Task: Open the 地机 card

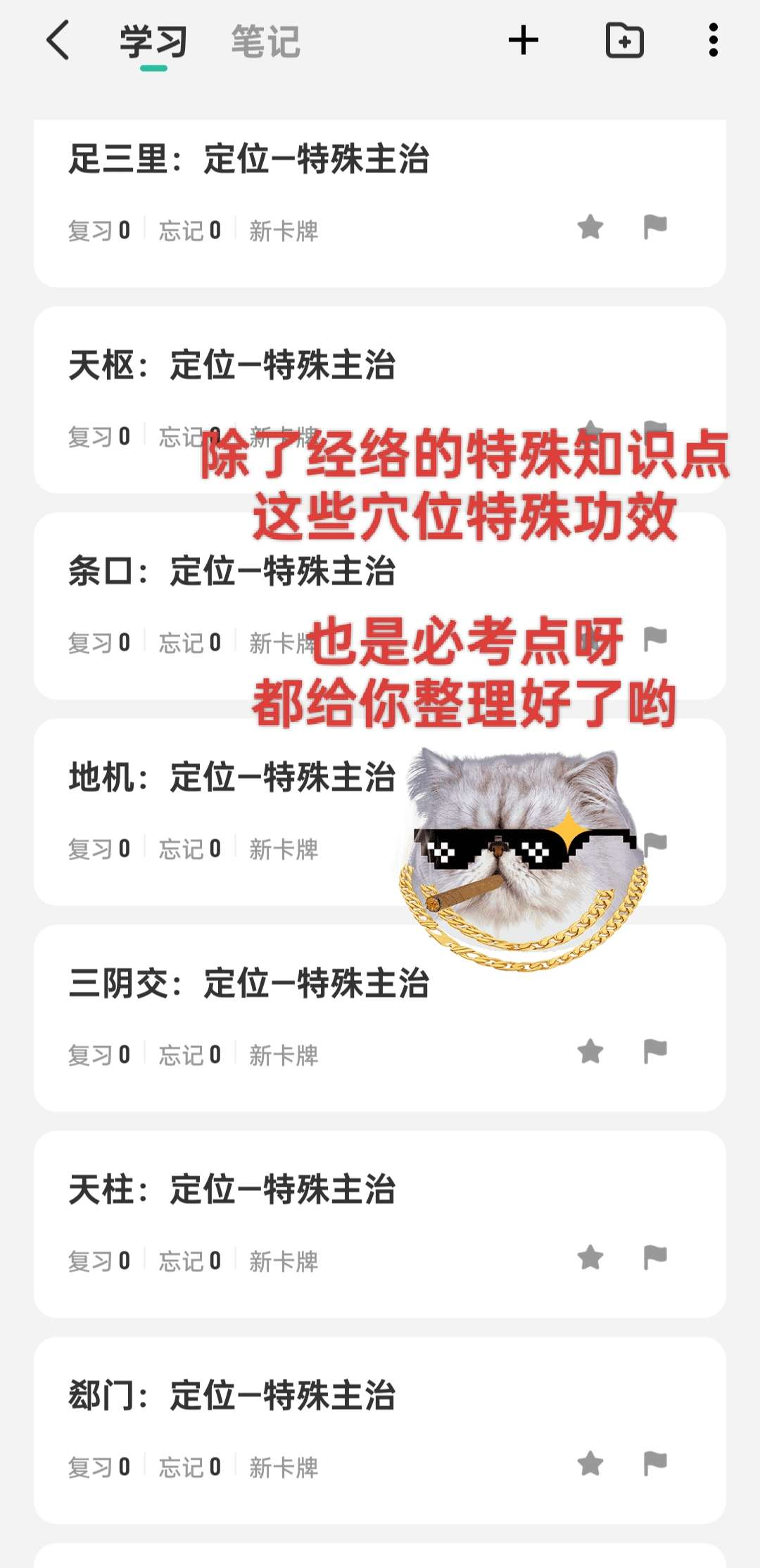Action: coord(232,777)
